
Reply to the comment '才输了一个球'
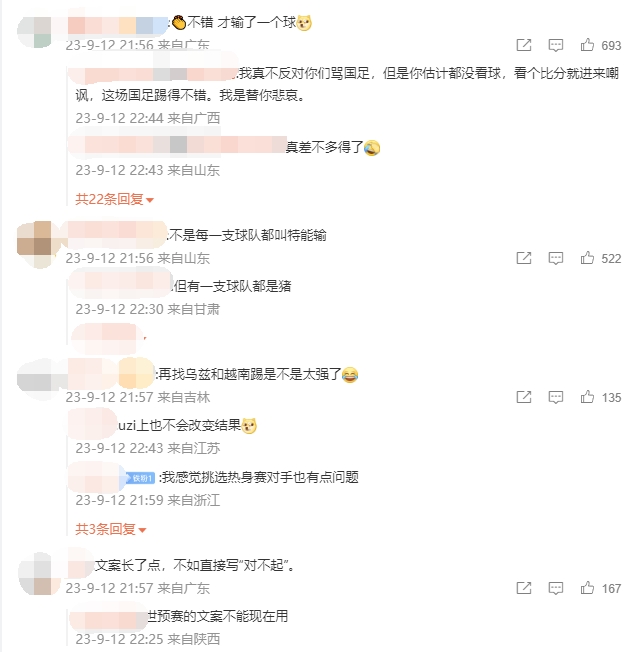click(556, 45)
